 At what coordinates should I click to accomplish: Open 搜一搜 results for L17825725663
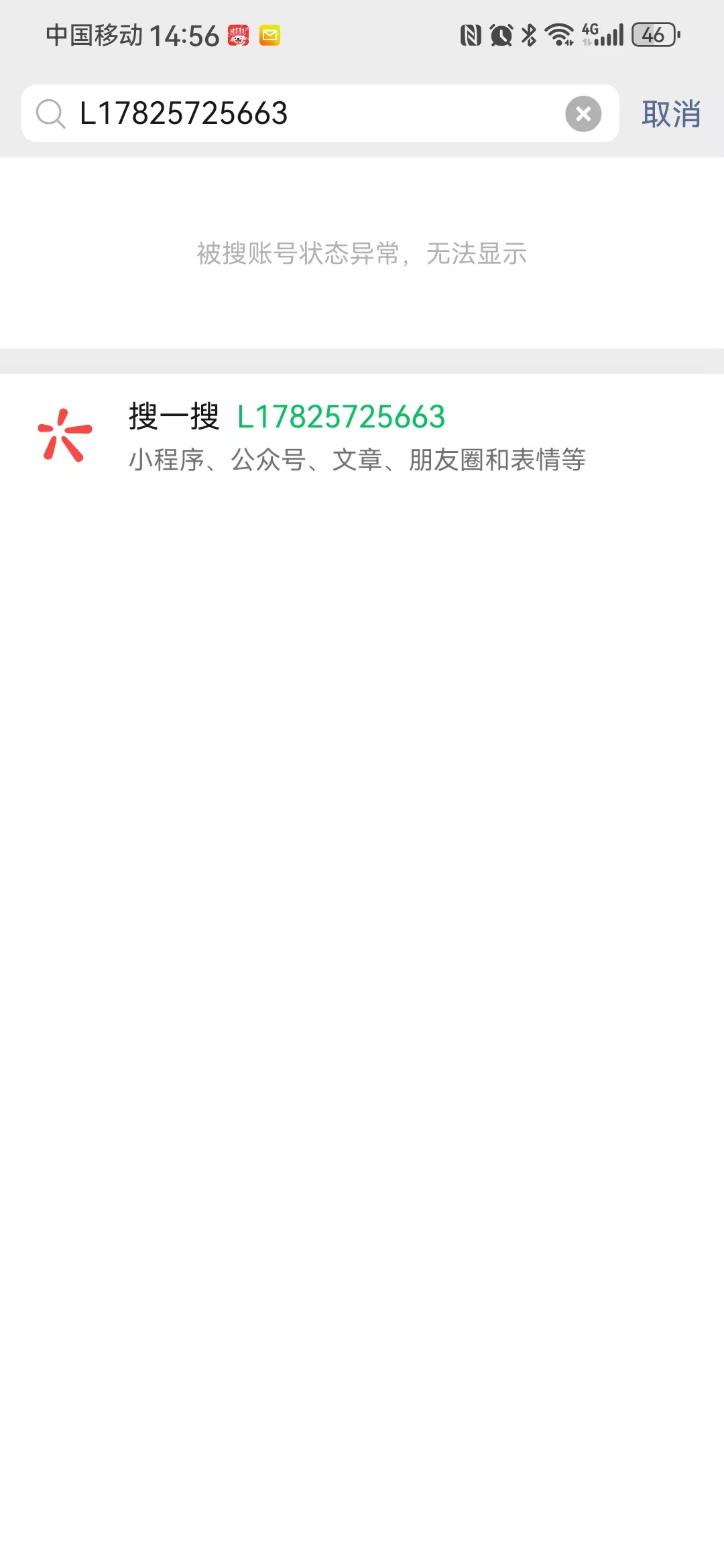click(355, 436)
